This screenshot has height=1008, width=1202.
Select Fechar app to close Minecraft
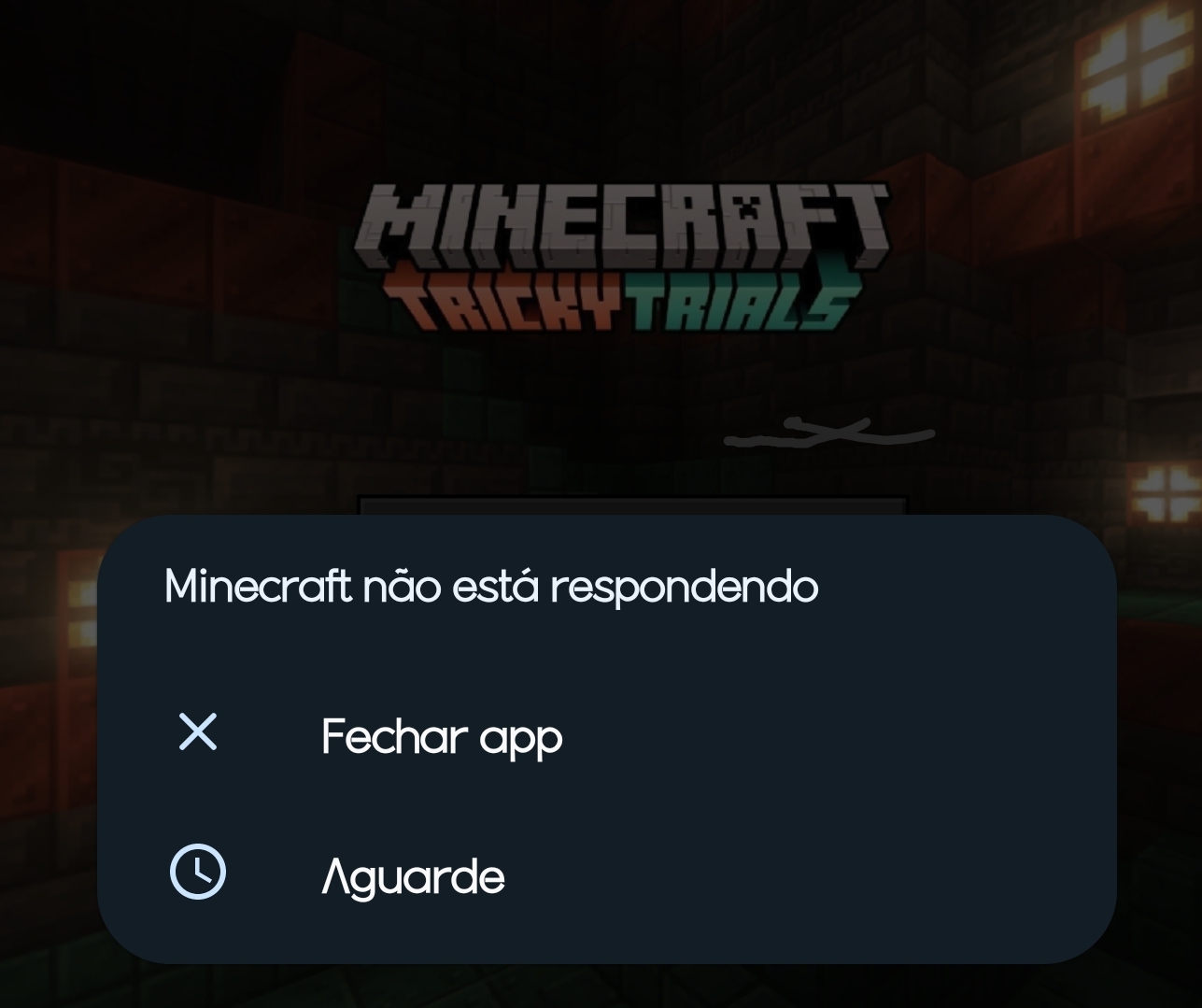(x=441, y=736)
